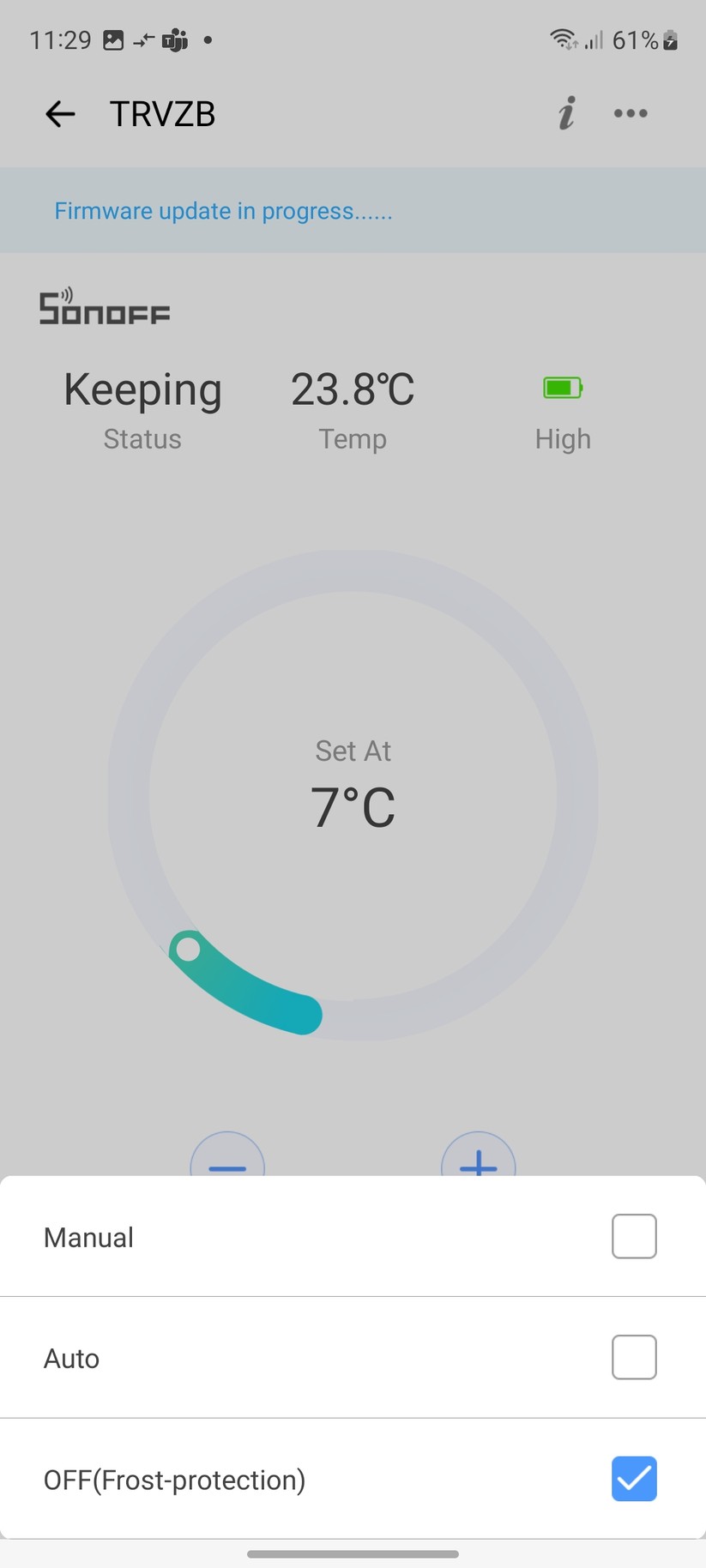Tap the plus button to raise temperature
The width and height of the screenshot is (706, 1568).
[478, 1167]
